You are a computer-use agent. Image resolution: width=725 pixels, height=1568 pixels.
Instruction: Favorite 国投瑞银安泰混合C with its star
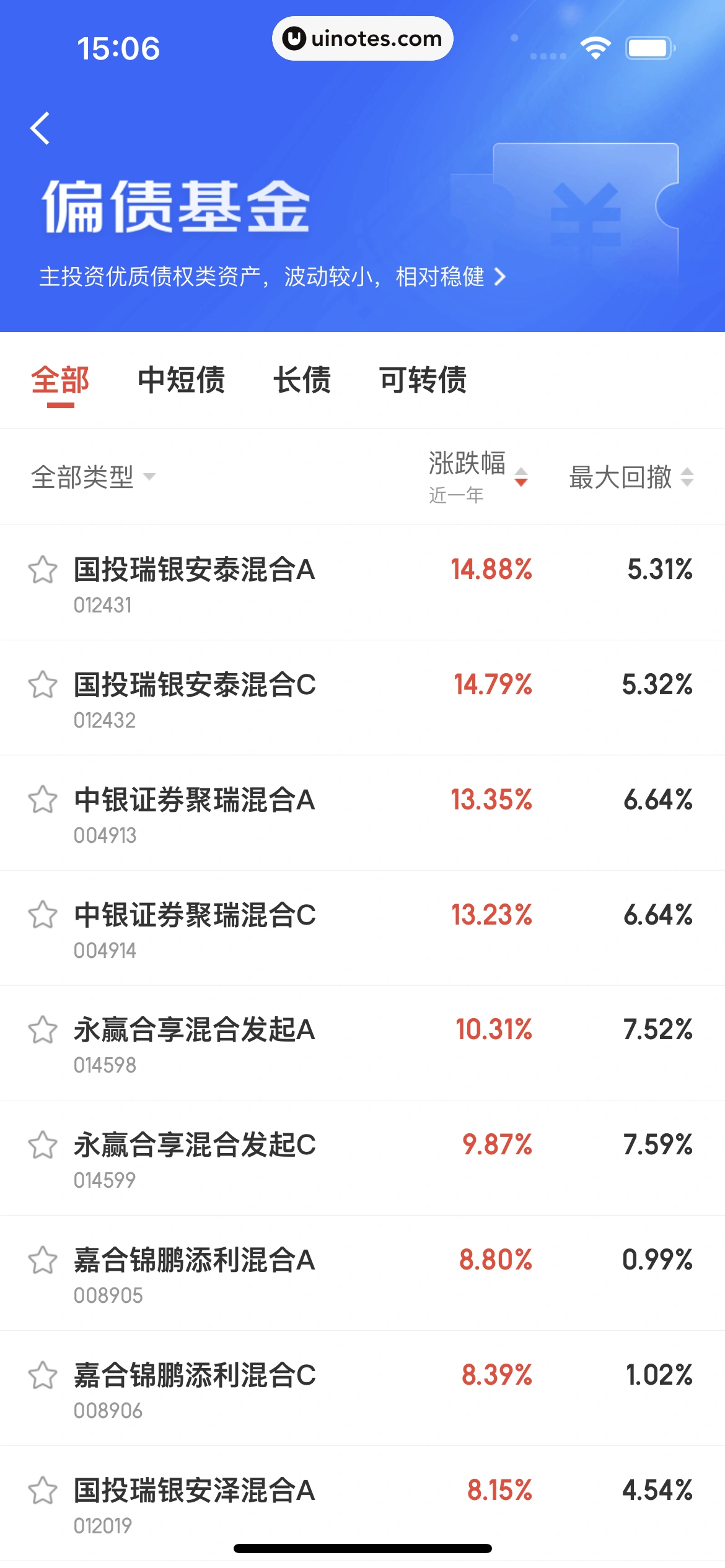pyautogui.click(x=43, y=685)
